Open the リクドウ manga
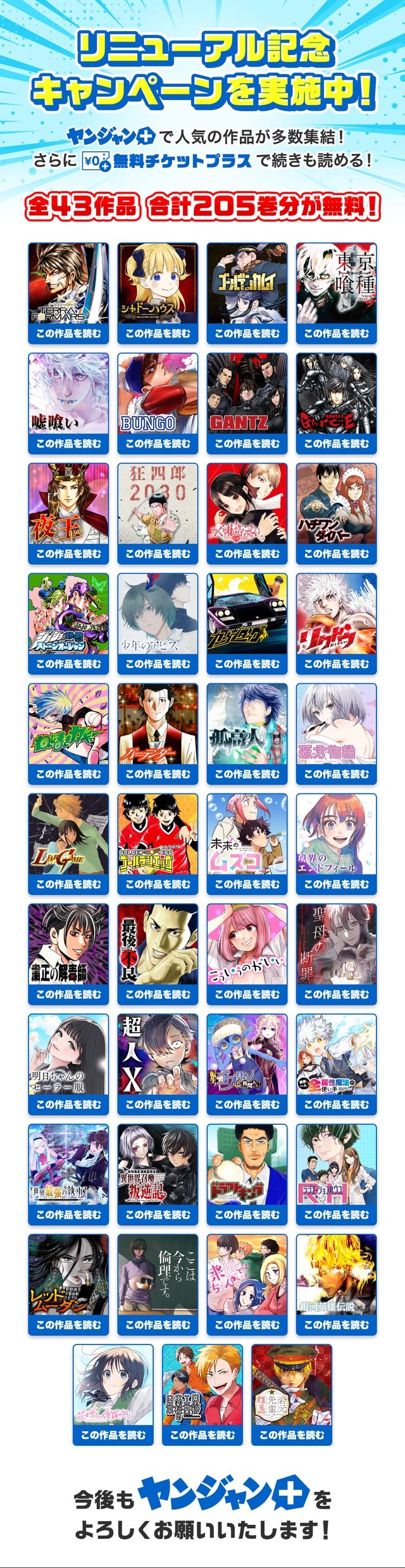This screenshot has width=405, height=1568. click(x=336, y=664)
